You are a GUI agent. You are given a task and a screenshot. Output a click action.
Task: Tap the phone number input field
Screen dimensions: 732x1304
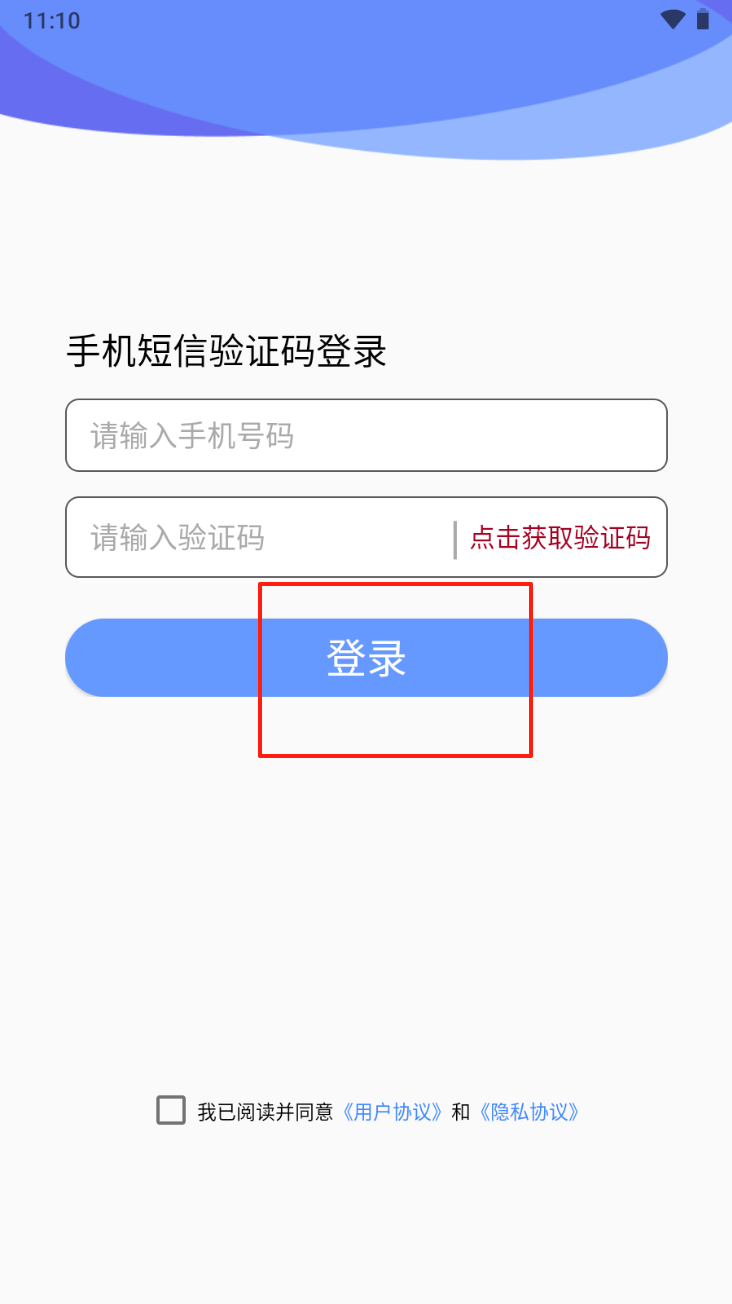366,436
